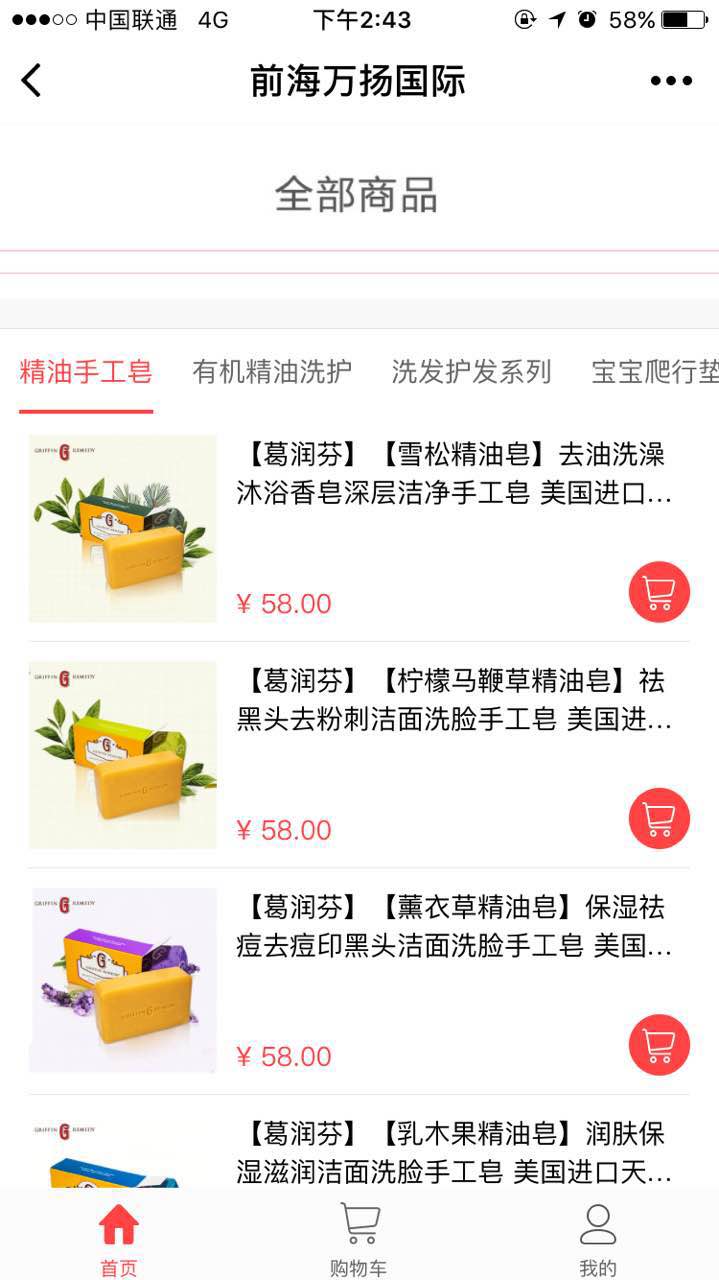Switch to the 洗发护发系列 tab
This screenshot has height=1280, width=719.
point(471,372)
